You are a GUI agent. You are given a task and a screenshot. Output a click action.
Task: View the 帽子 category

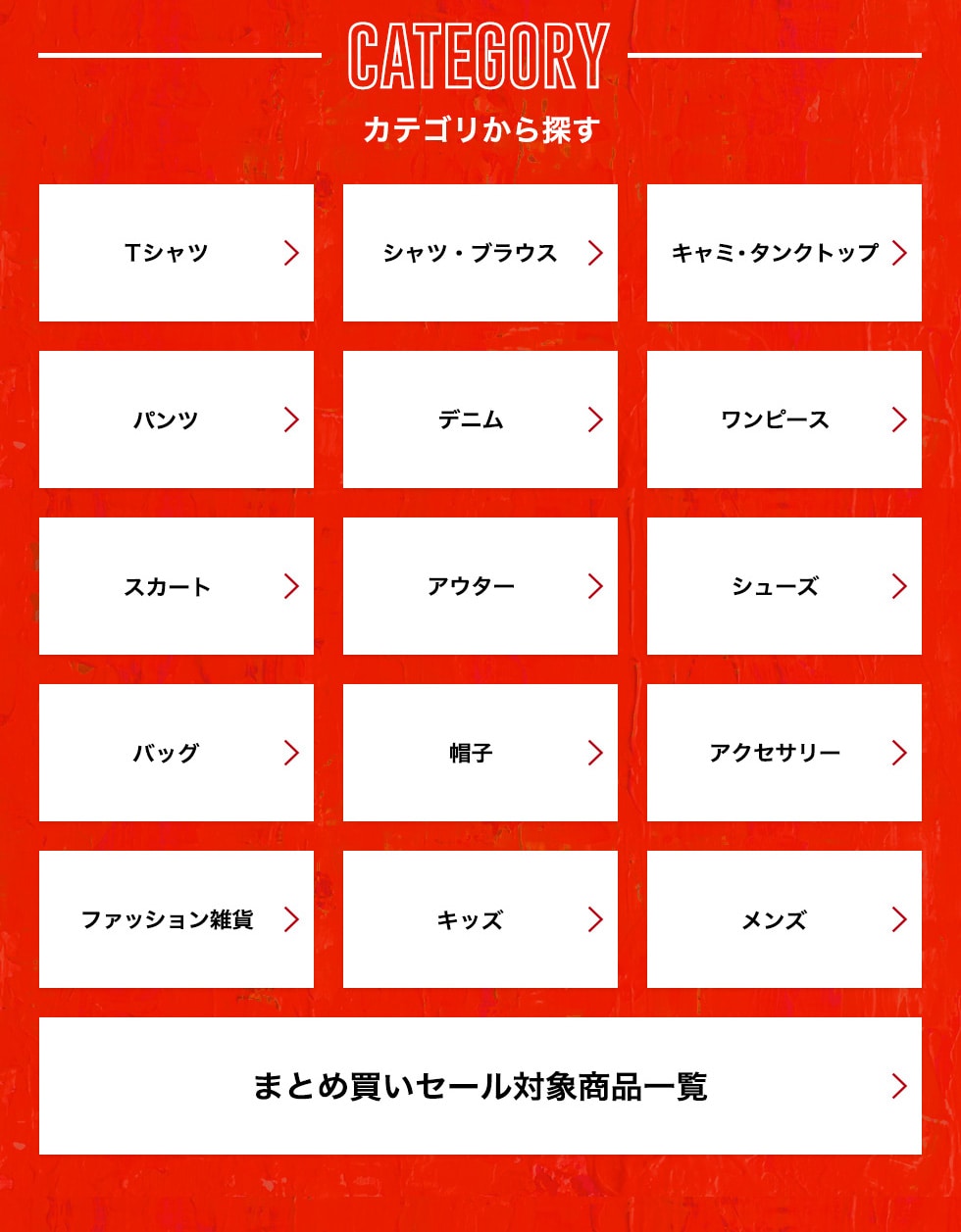coord(480,753)
